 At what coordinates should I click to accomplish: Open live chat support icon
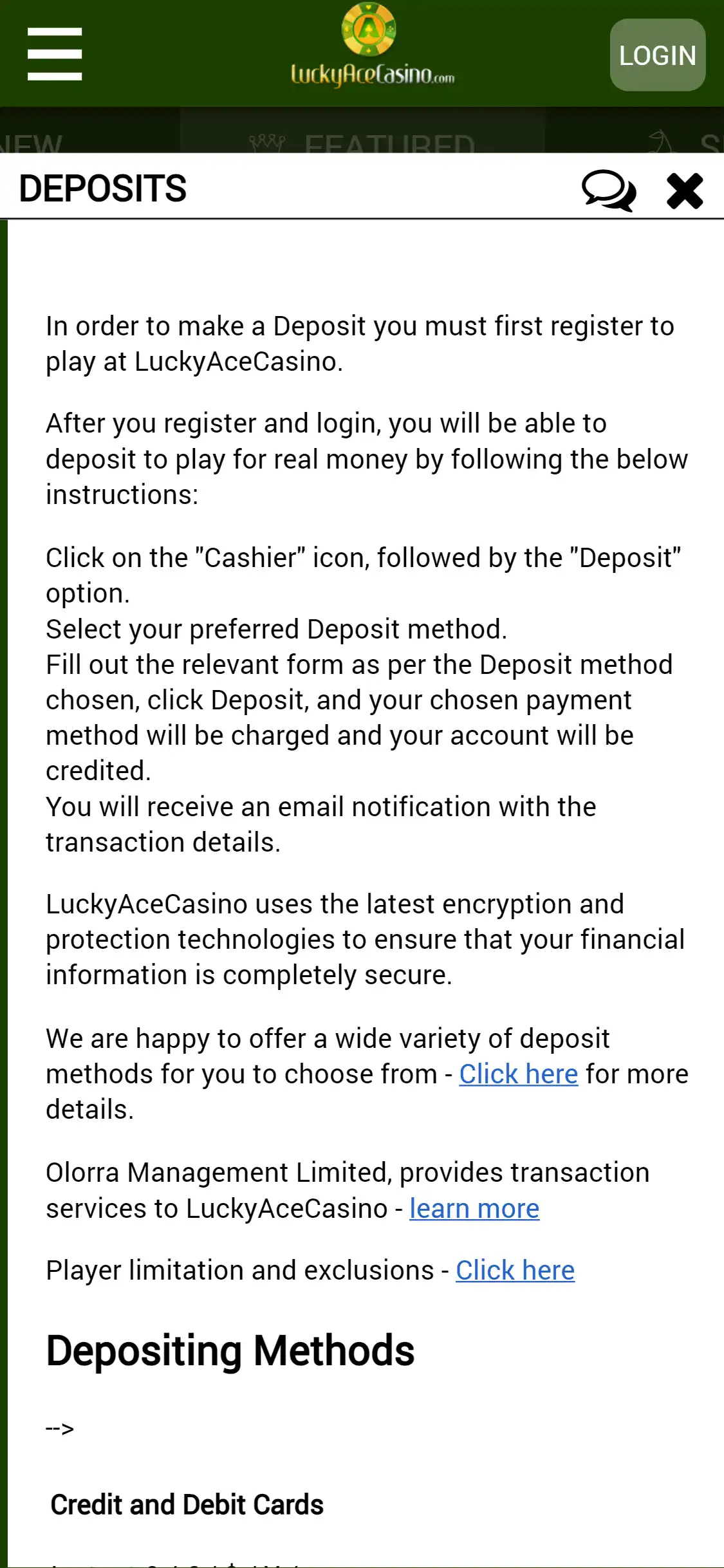[x=608, y=191]
